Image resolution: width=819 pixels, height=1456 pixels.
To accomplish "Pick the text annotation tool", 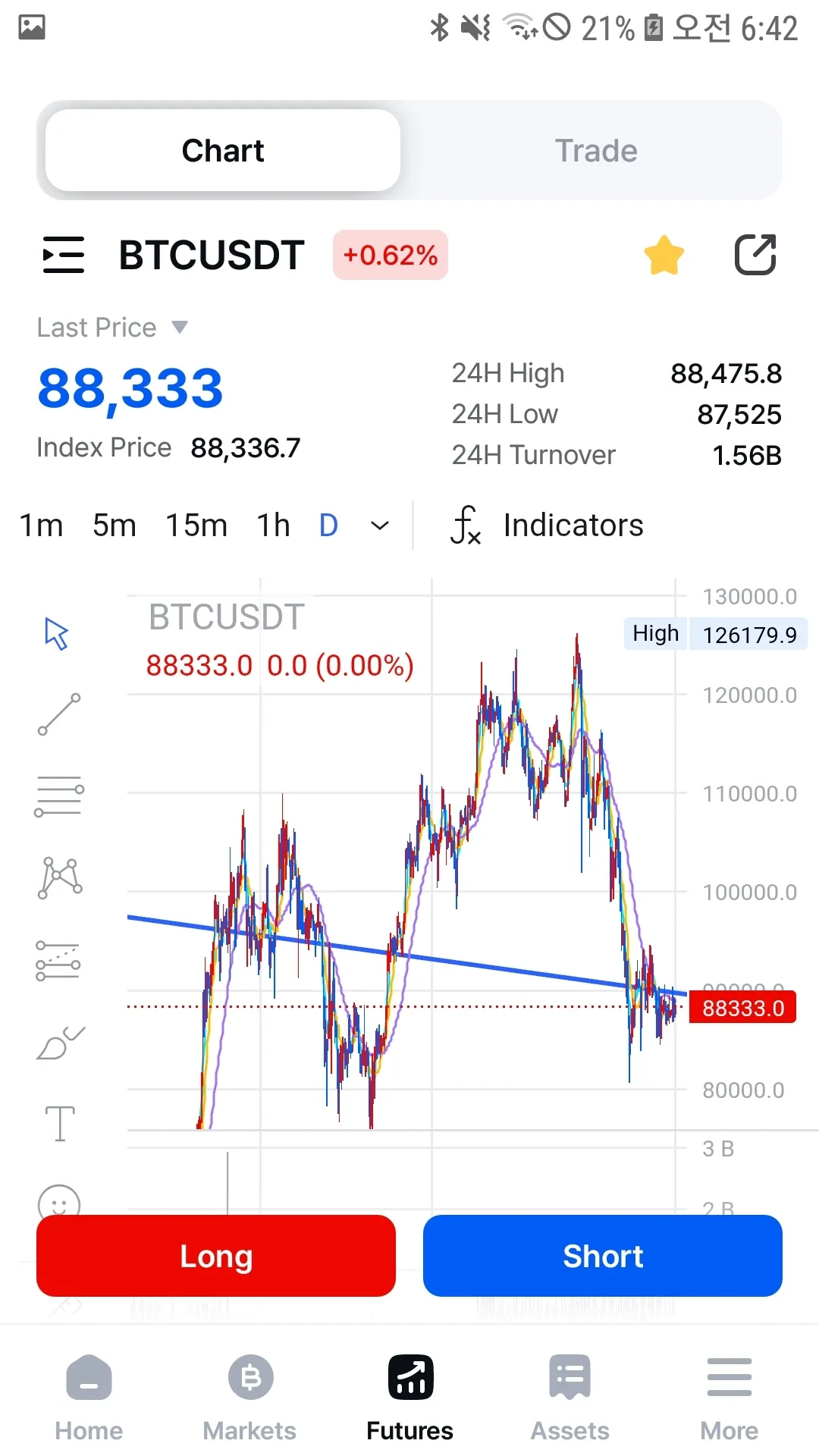I will pos(59,1124).
